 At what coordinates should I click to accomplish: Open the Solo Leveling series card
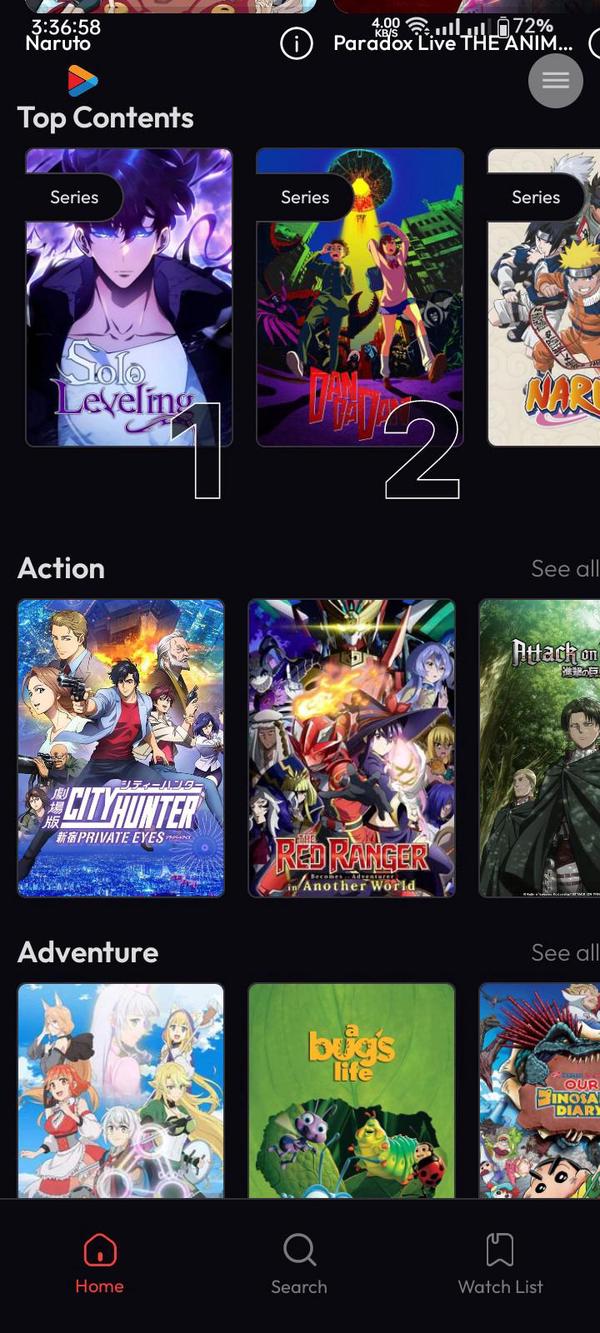(128, 297)
